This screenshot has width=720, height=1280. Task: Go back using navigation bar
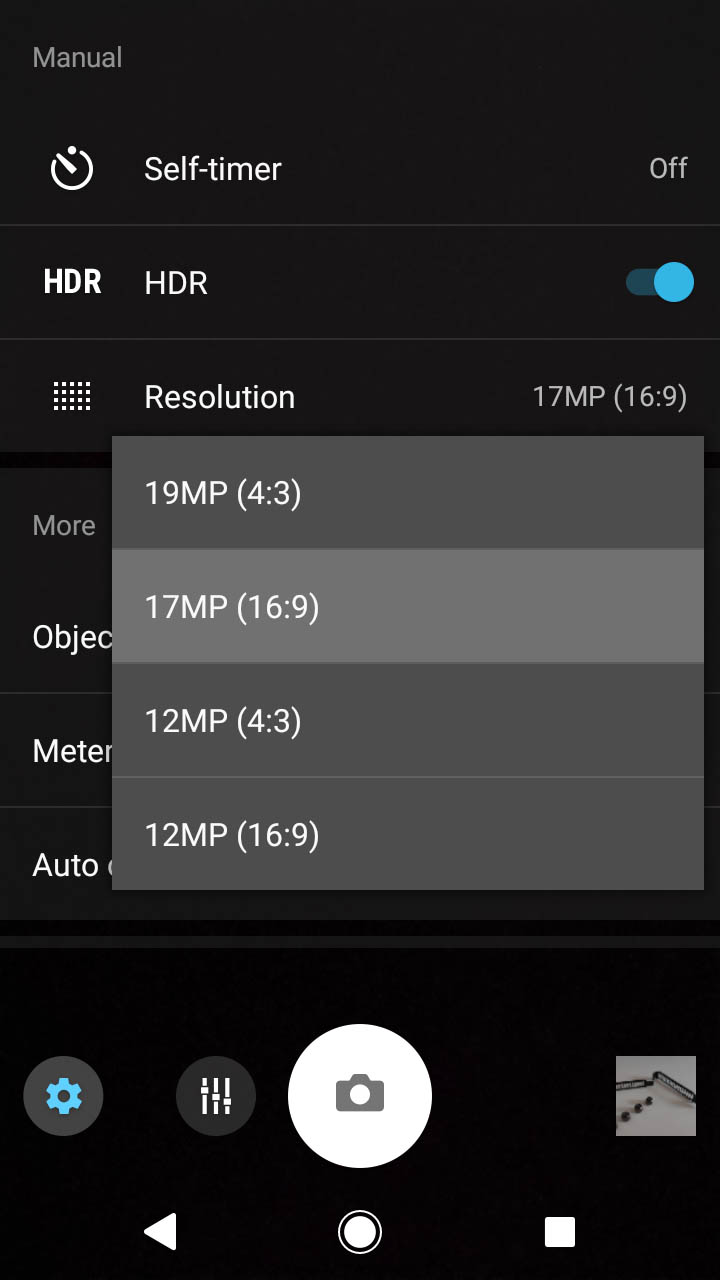pyautogui.click(x=160, y=1232)
